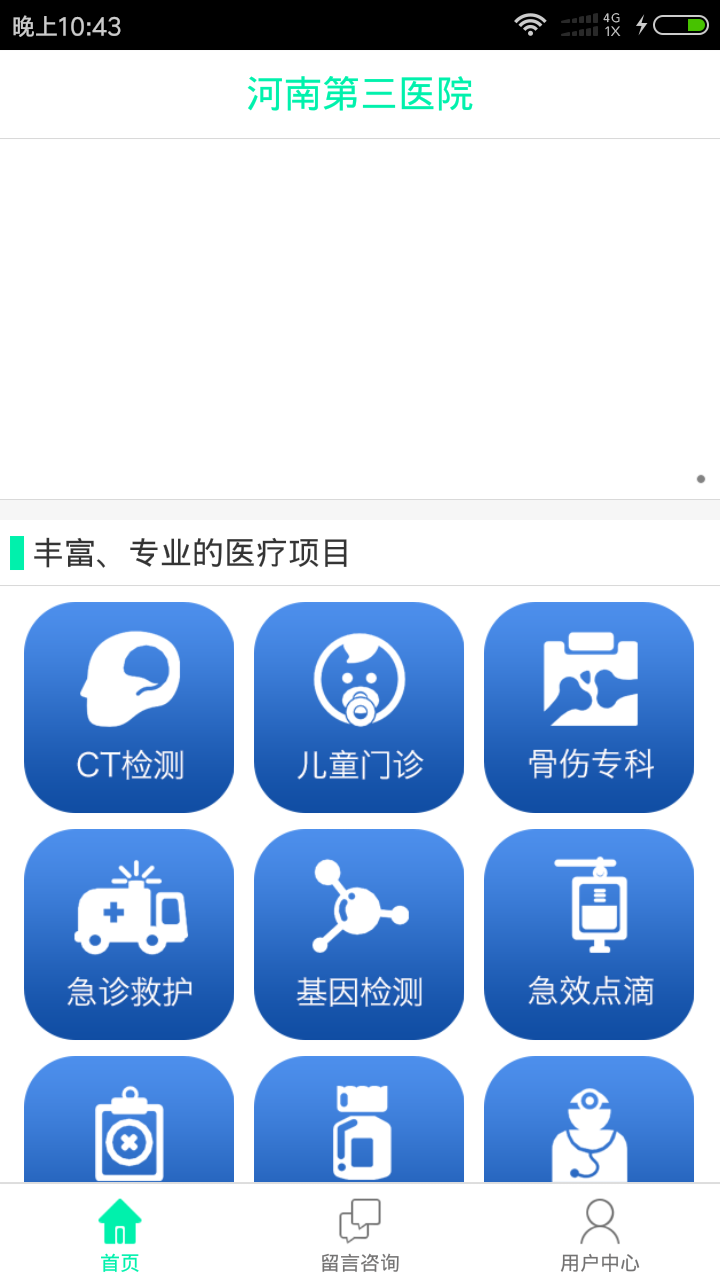Image resolution: width=720 pixels, height=1280 pixels.
Task: Tap the 河南第三医院 hospital title
Action: (x=360, y=93)
